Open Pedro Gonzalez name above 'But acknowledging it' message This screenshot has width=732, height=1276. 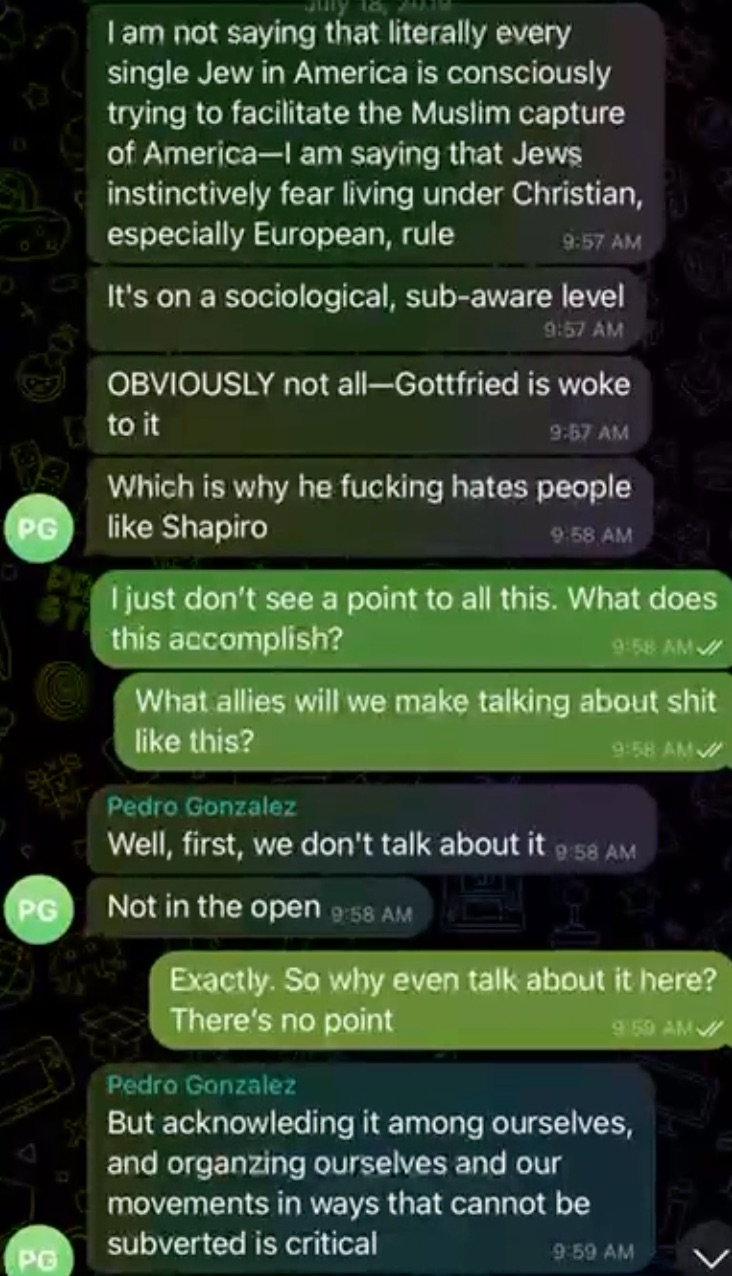click(201, 1084)
